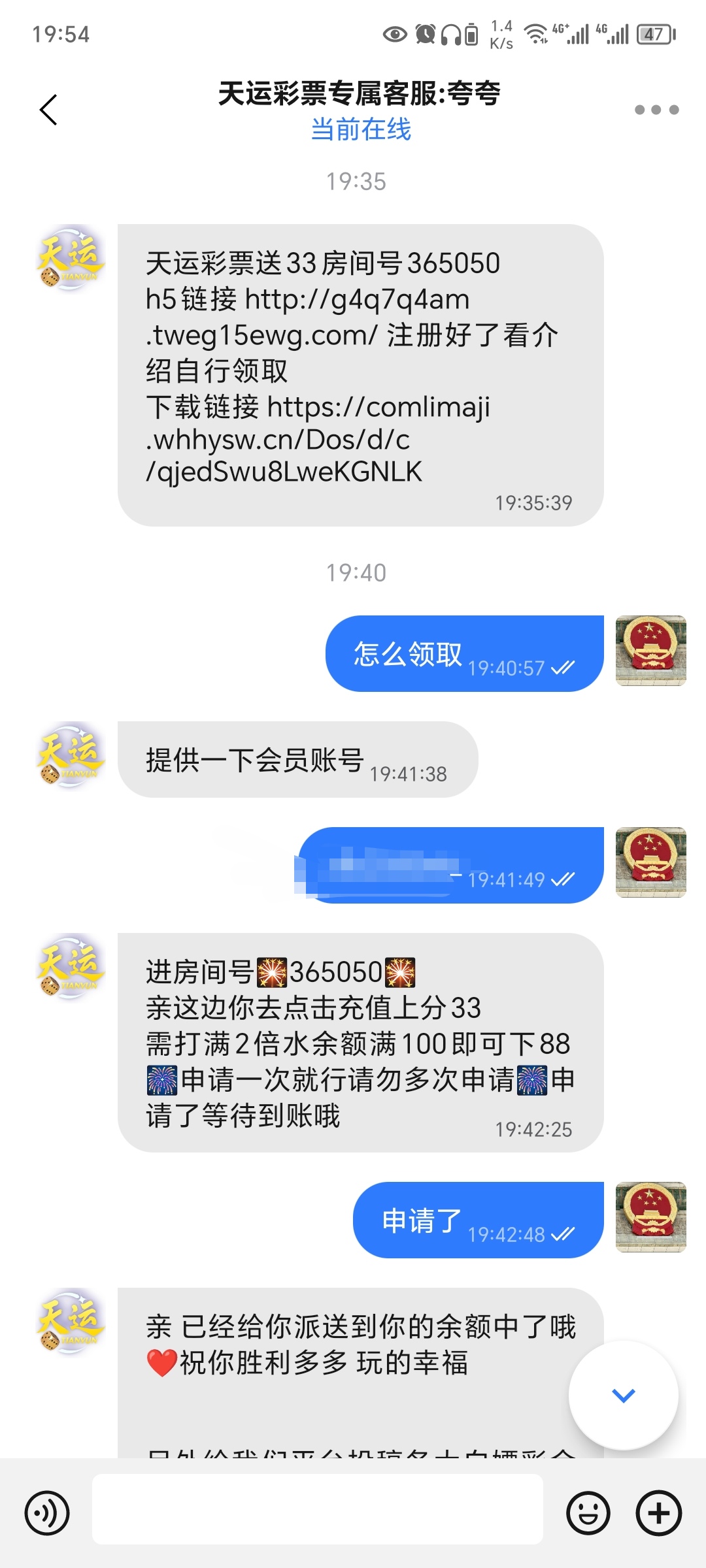This screenshot has width=706, height=1568.
Task: Open the three-dot overflow menu
Action: pyautogui.click(x=656, y=110)
